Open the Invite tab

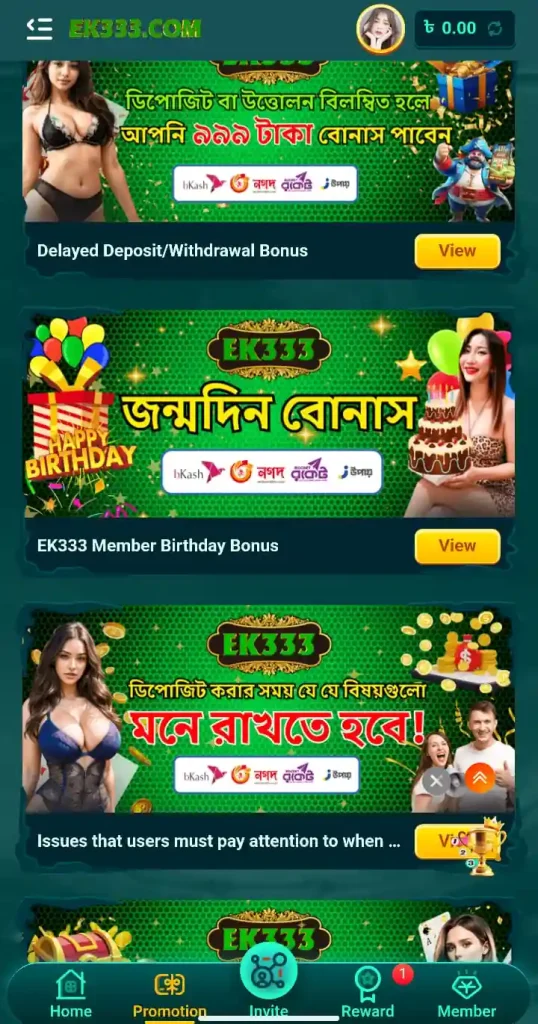[268, 980]
